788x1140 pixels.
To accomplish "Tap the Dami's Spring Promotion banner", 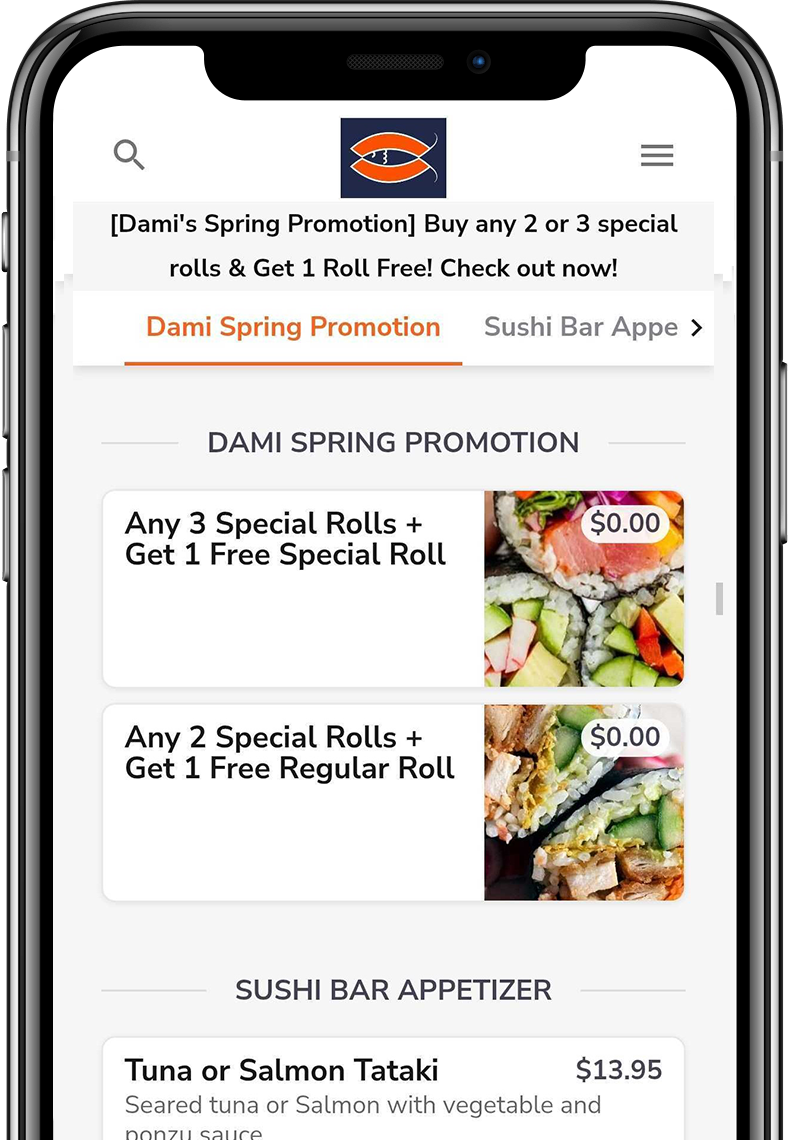I will (393, 246).
